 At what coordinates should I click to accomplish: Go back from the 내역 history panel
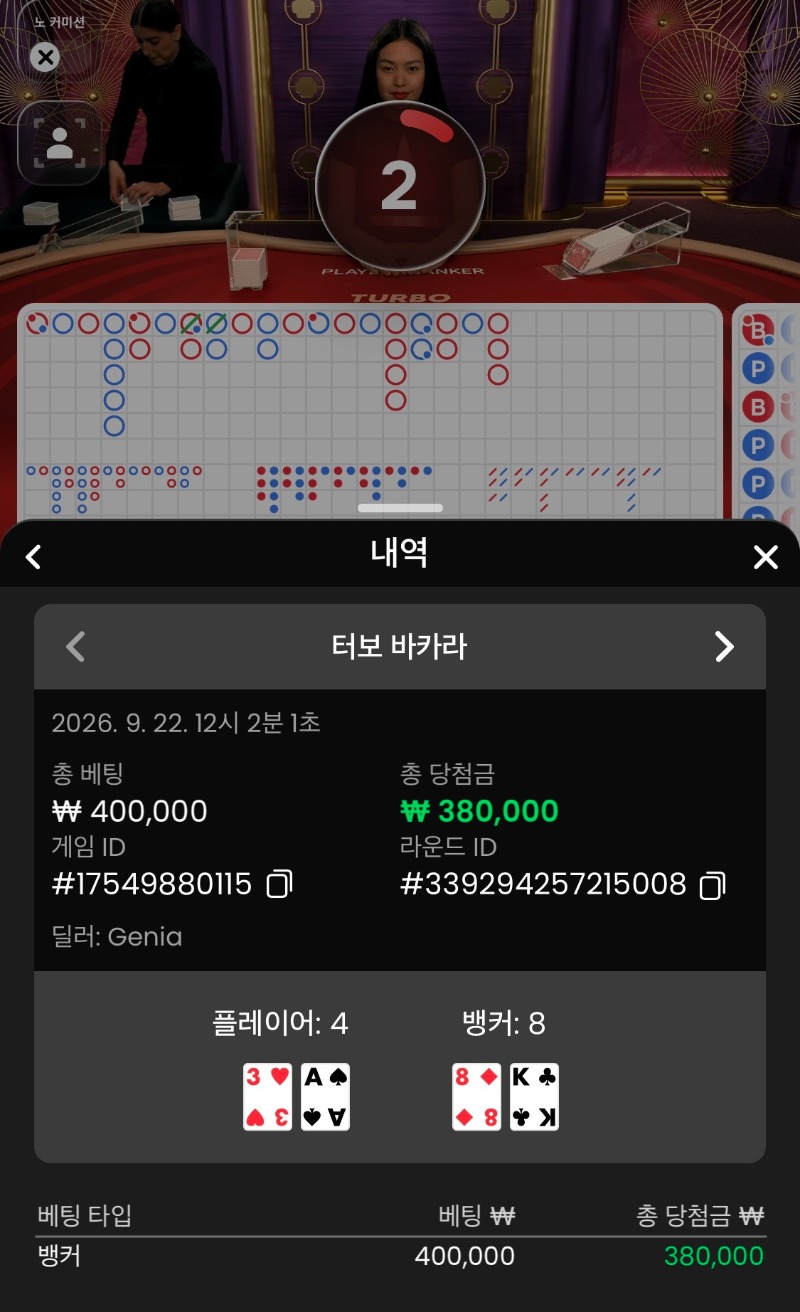tap(33, 557)
